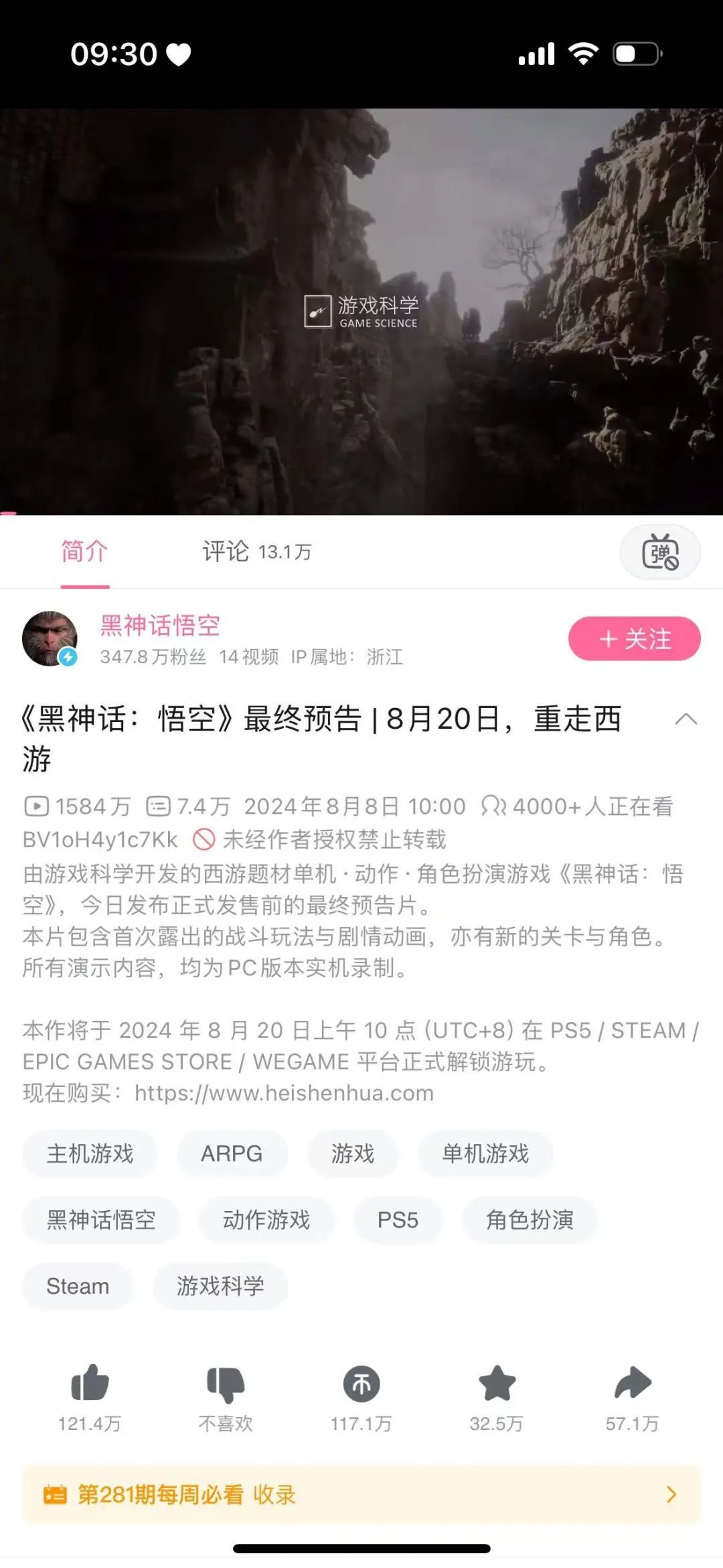Open the 动作游戏 tag

(x=266, y=1220)
